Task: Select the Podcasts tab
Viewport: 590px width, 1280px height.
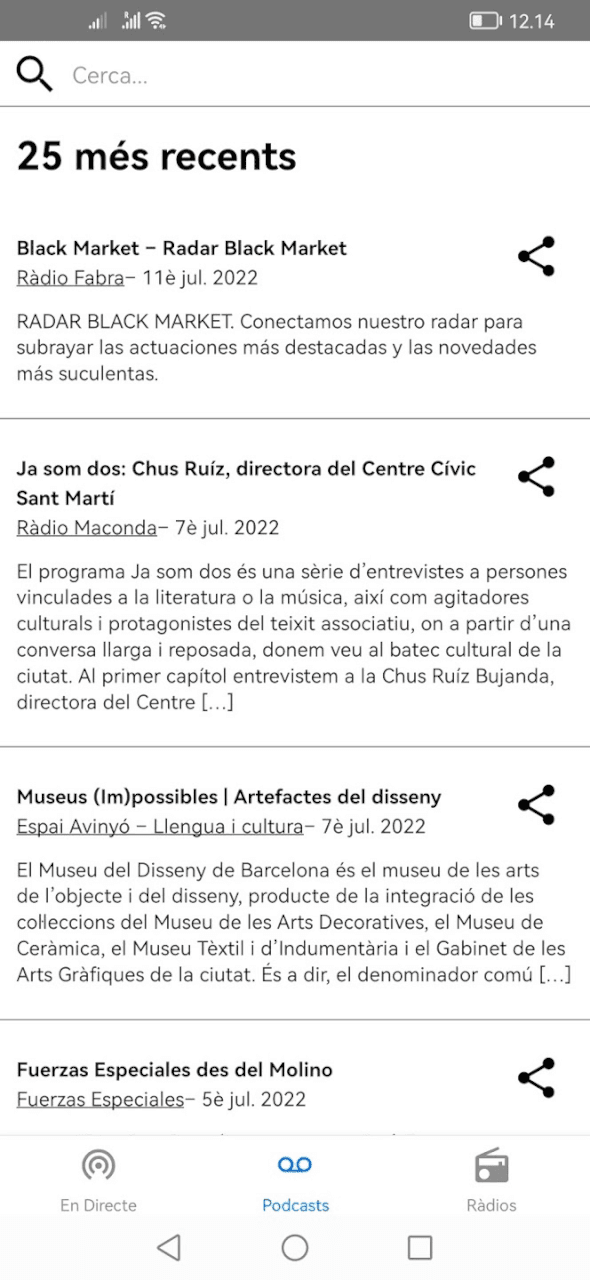Action: tap(295, 1180)
